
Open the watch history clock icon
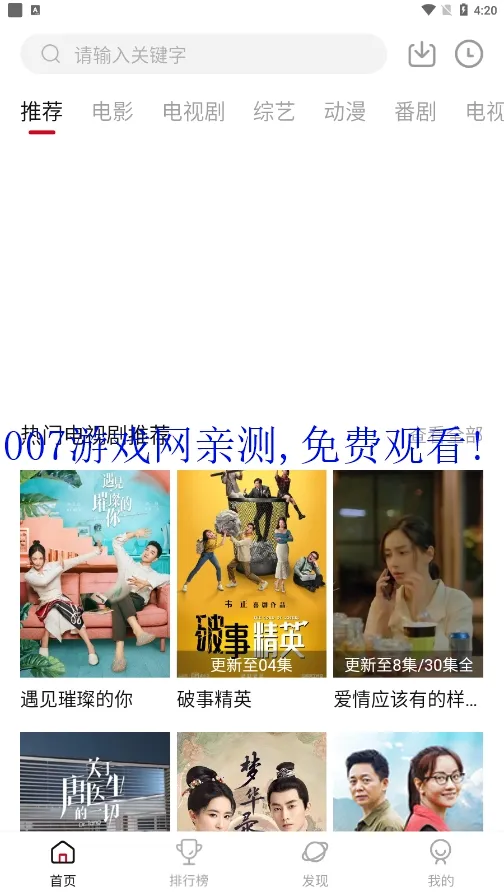(469, 54)
